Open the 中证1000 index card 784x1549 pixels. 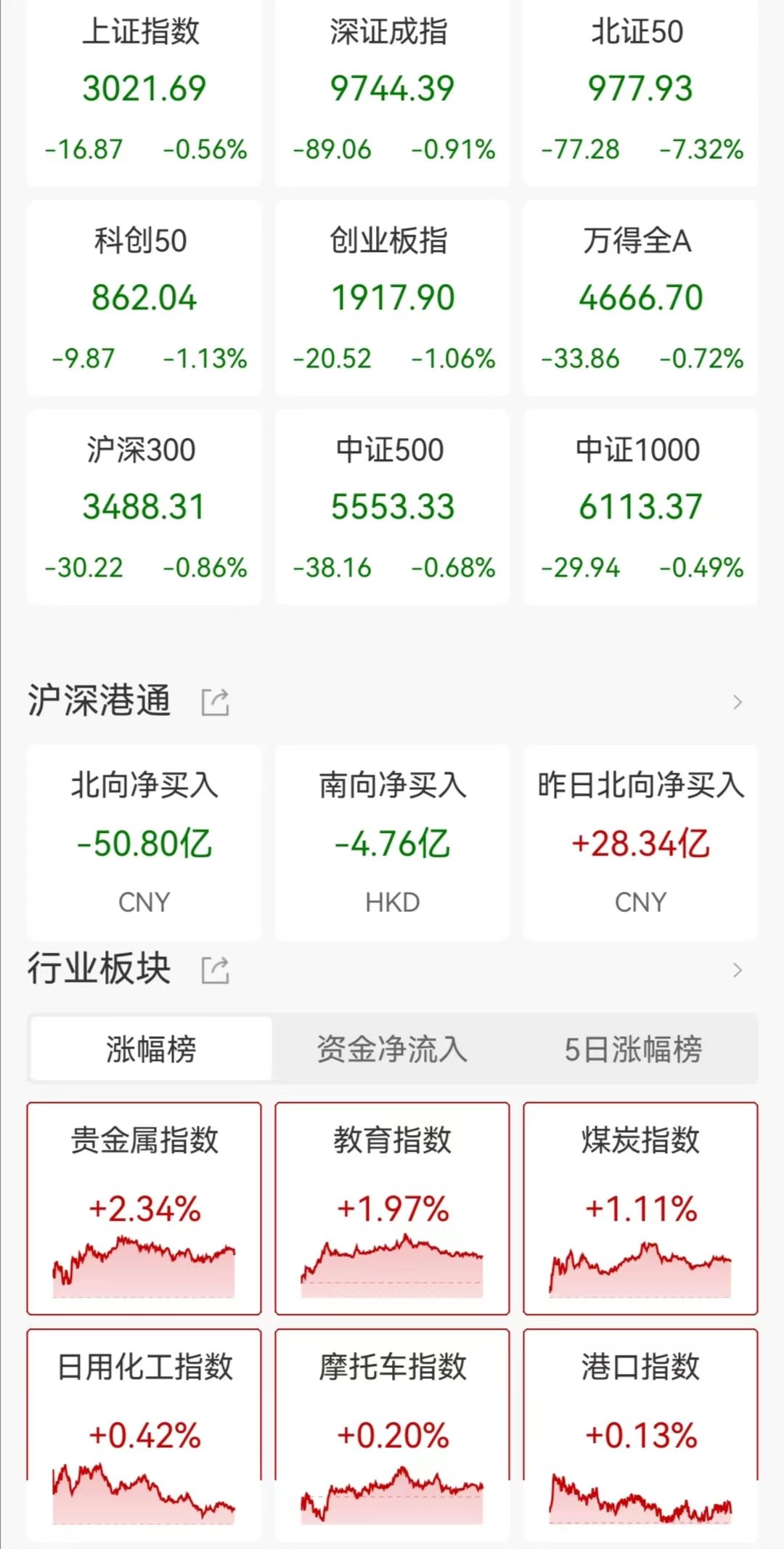pyautogui.click(x=640, y=508)
